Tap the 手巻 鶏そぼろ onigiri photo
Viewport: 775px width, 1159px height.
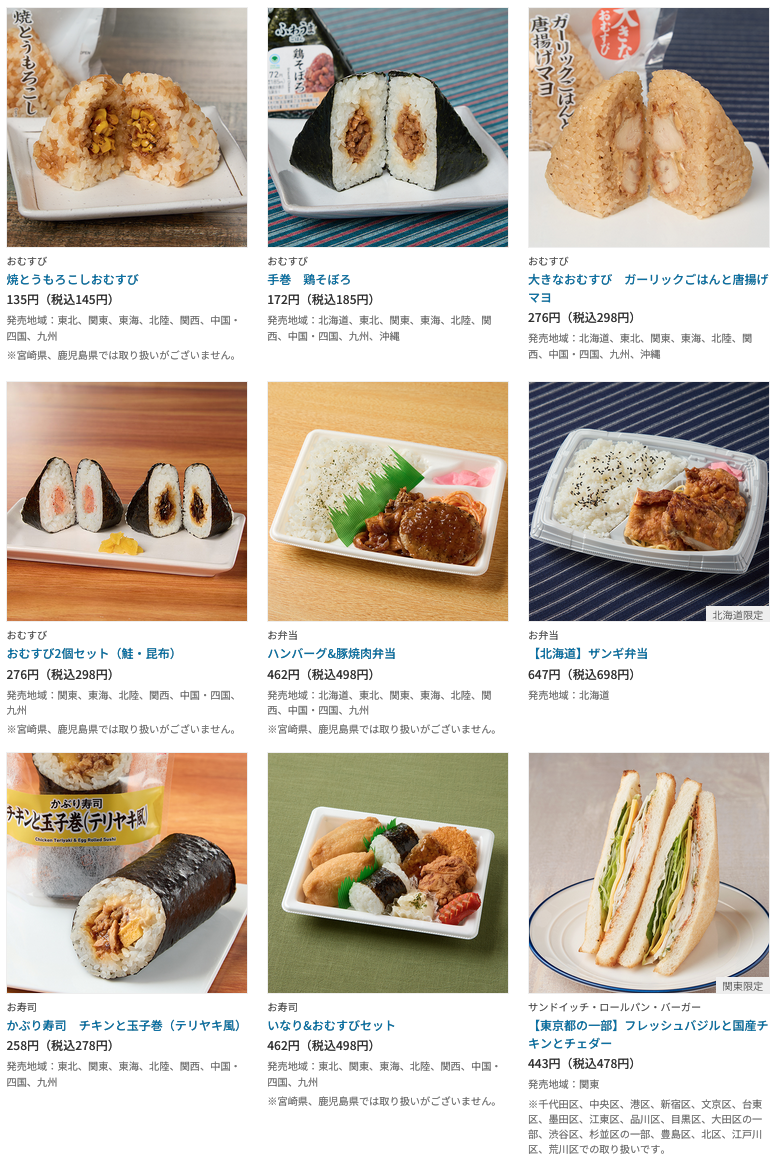click(x=387, y=127)
